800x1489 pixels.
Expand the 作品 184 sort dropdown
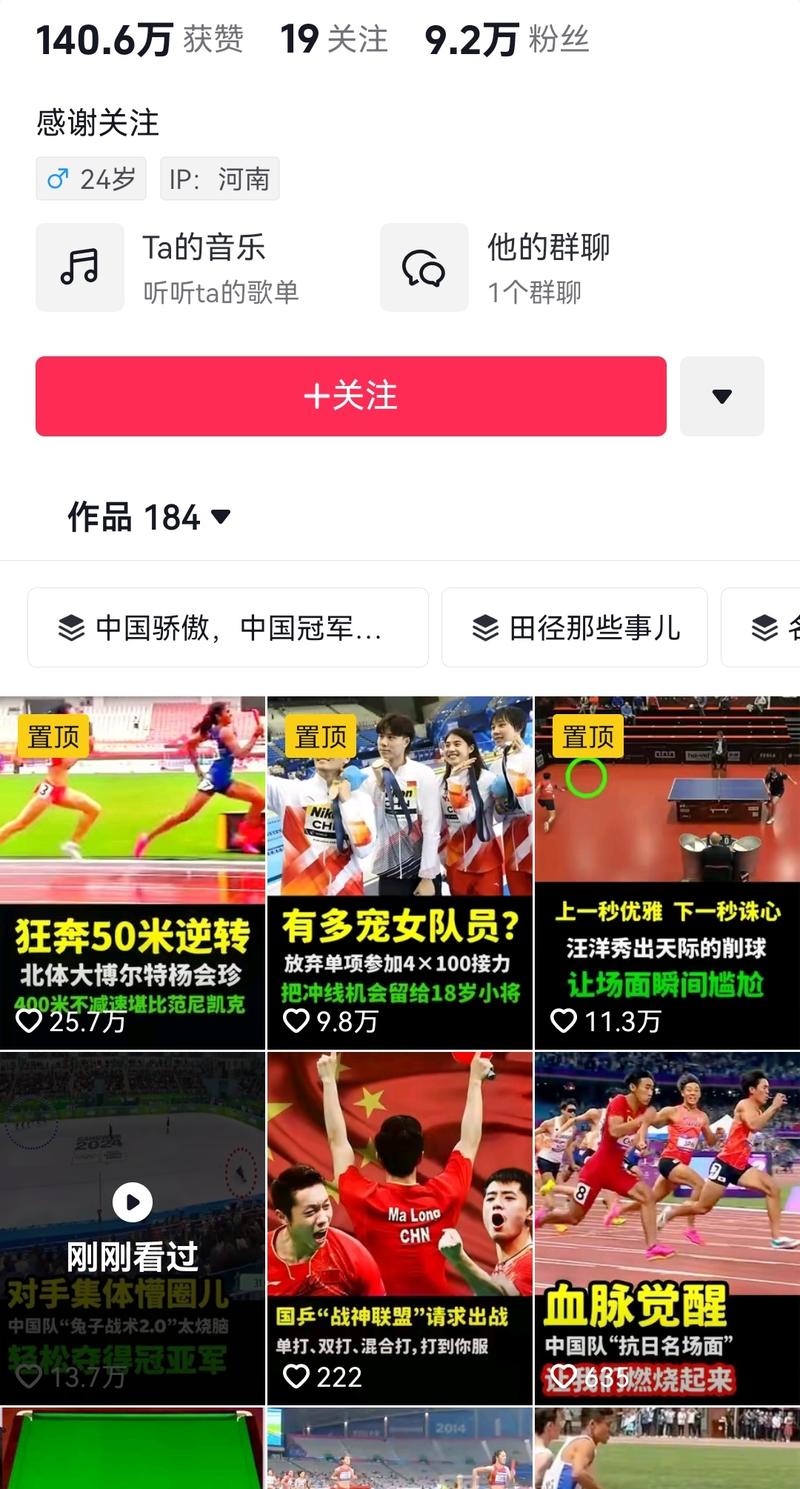[150, 517]
